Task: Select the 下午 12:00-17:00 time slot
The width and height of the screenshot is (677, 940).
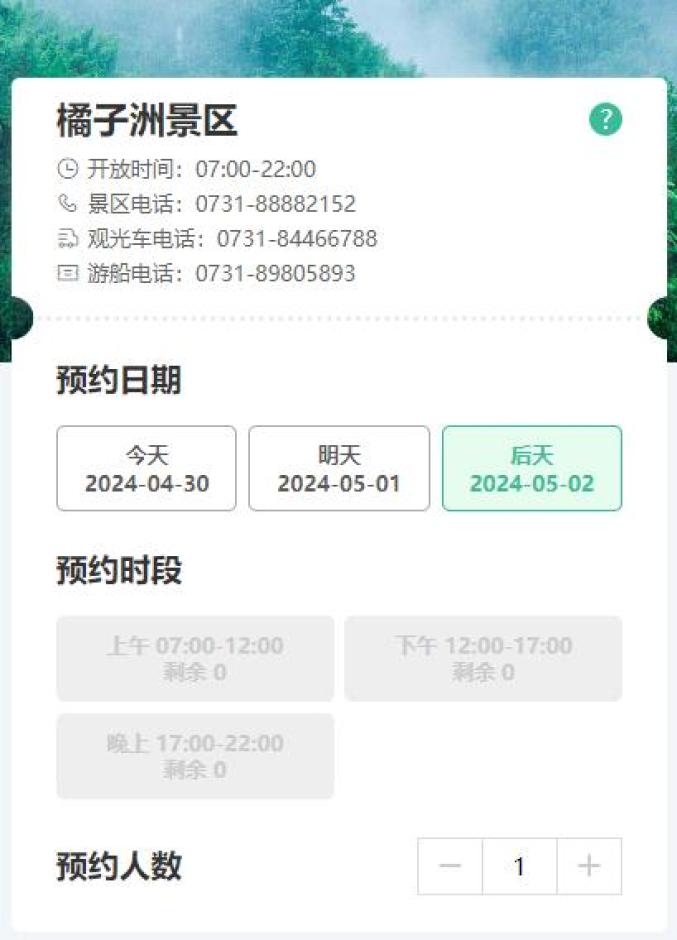Action: pos(483,658)
